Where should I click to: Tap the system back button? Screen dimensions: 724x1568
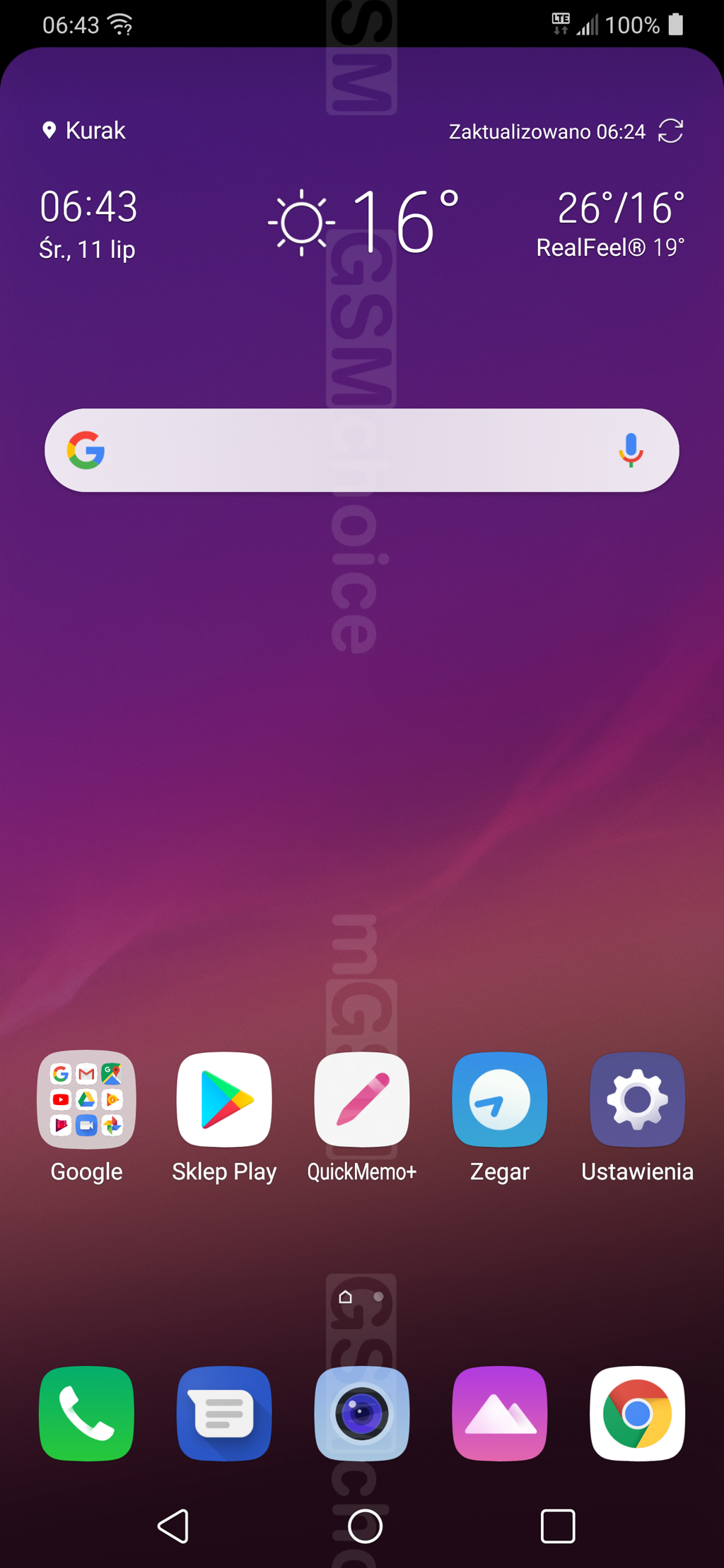(173, 1526)
